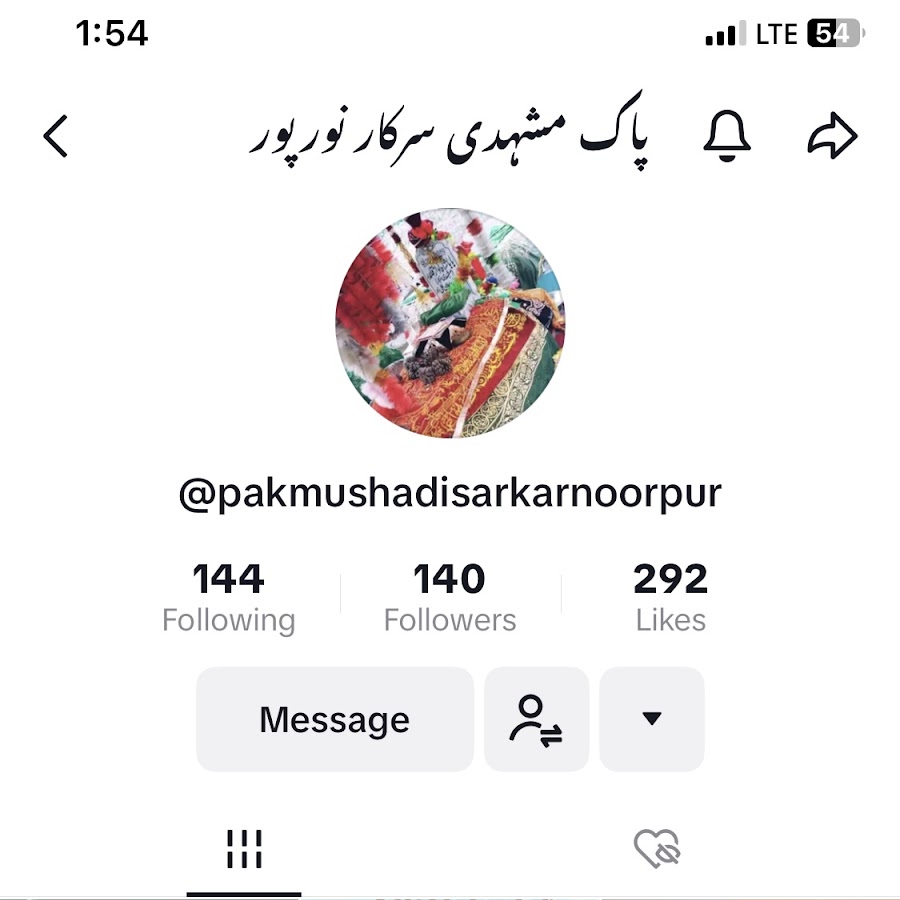Switch to the hidden liked videos tab
This screenshot has width=900, height=900.
click(x=657, y=850)
